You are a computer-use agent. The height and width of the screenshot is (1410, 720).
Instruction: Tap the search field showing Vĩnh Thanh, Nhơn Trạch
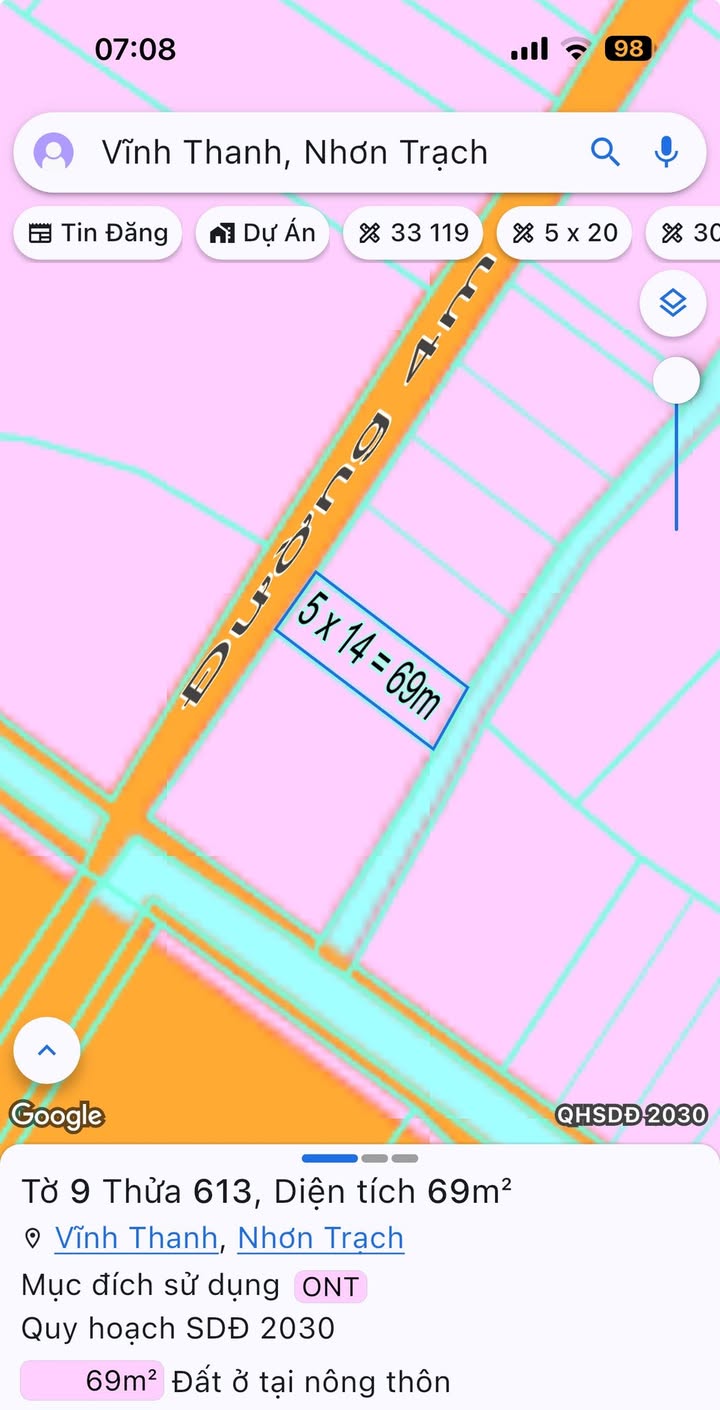tap(360, 153)
